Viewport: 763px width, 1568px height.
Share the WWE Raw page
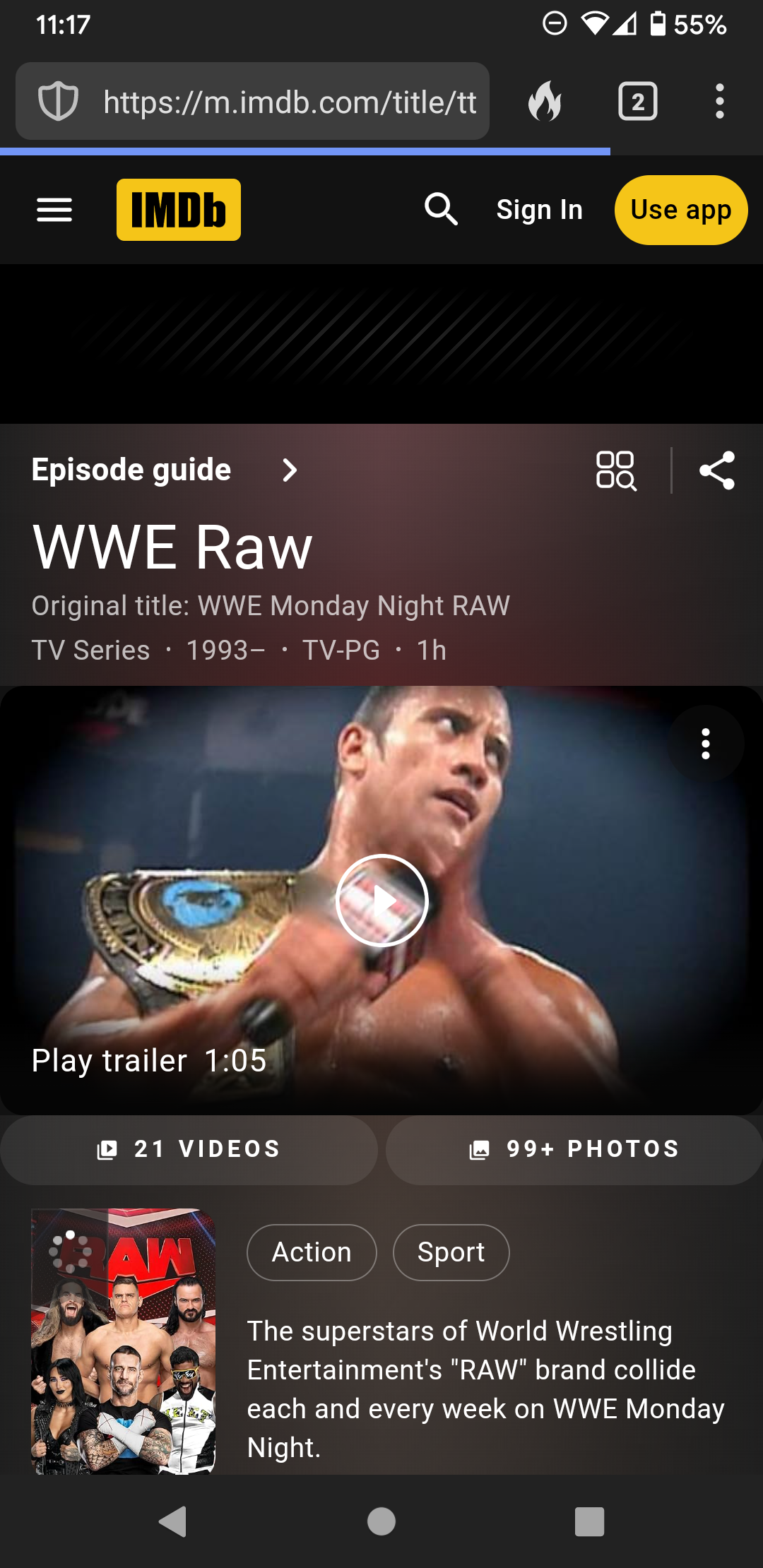point(716,470)
